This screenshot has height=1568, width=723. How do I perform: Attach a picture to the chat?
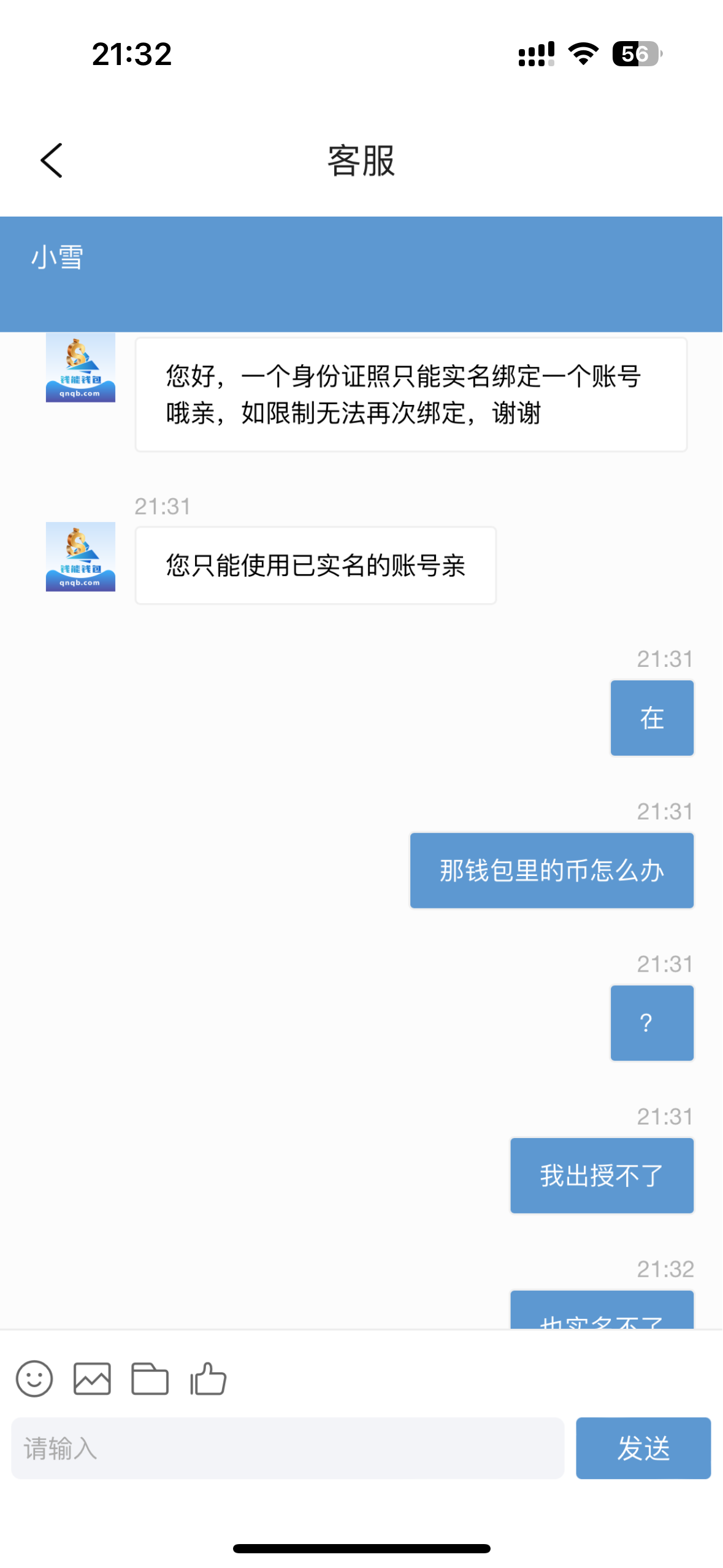pyautogui.click(x=92, y=1378)
